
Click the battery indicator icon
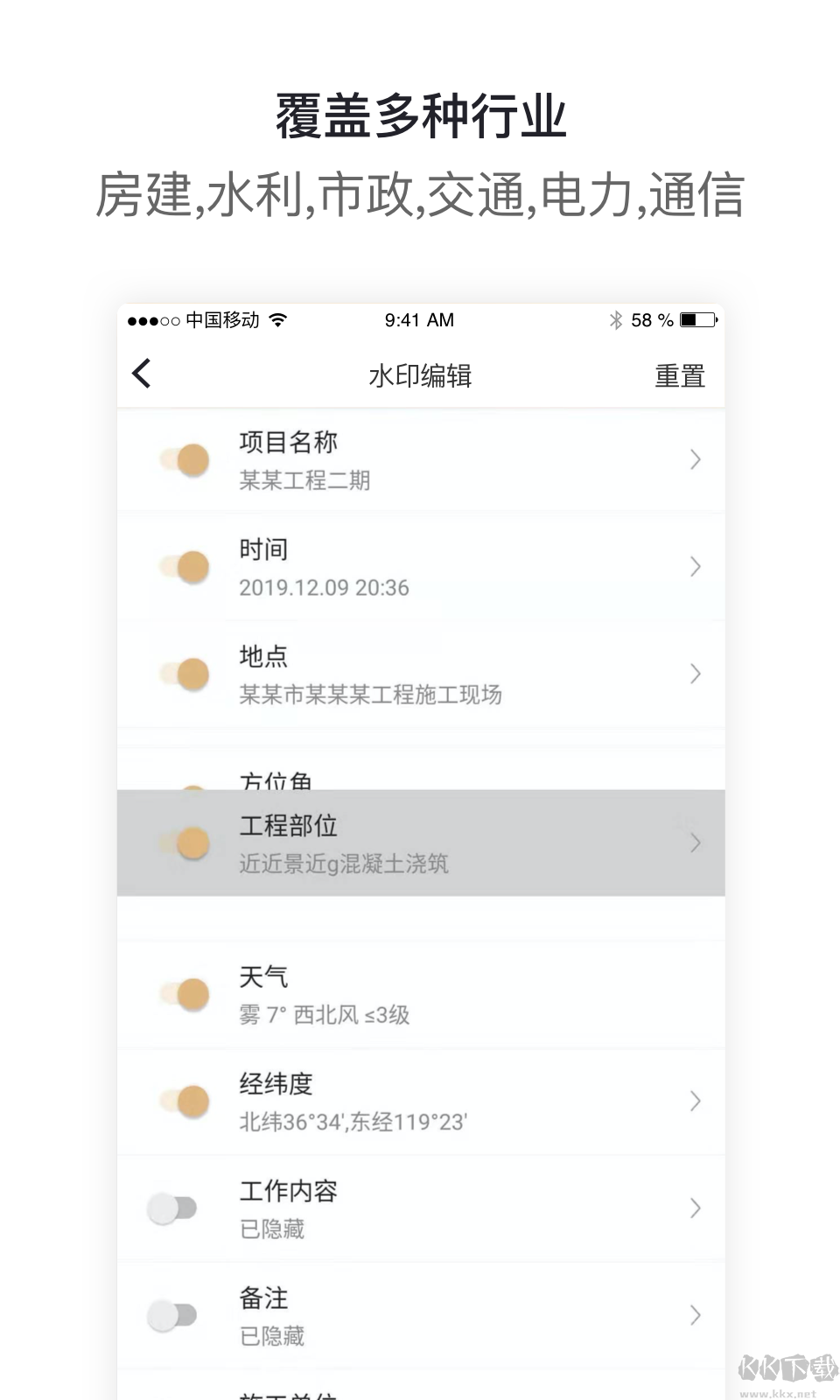[700, 320]
